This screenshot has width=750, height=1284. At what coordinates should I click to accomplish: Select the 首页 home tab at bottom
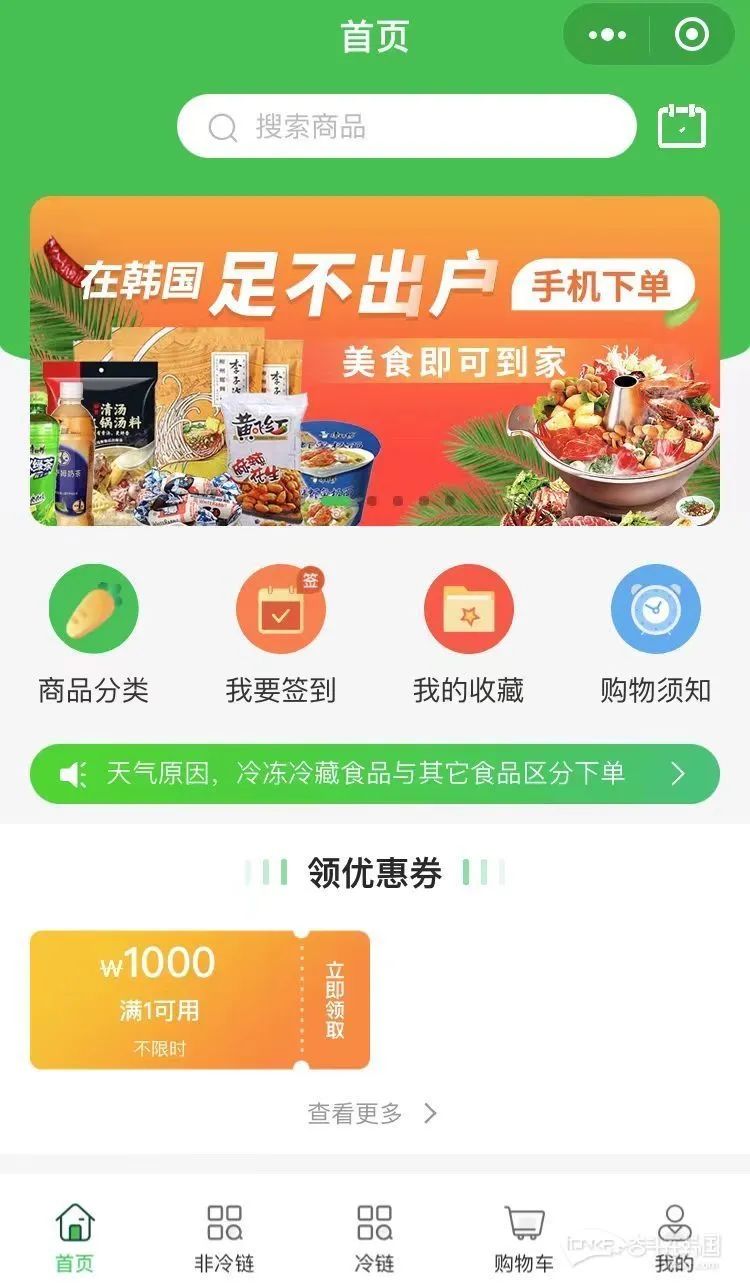(x=75, y=1237)
